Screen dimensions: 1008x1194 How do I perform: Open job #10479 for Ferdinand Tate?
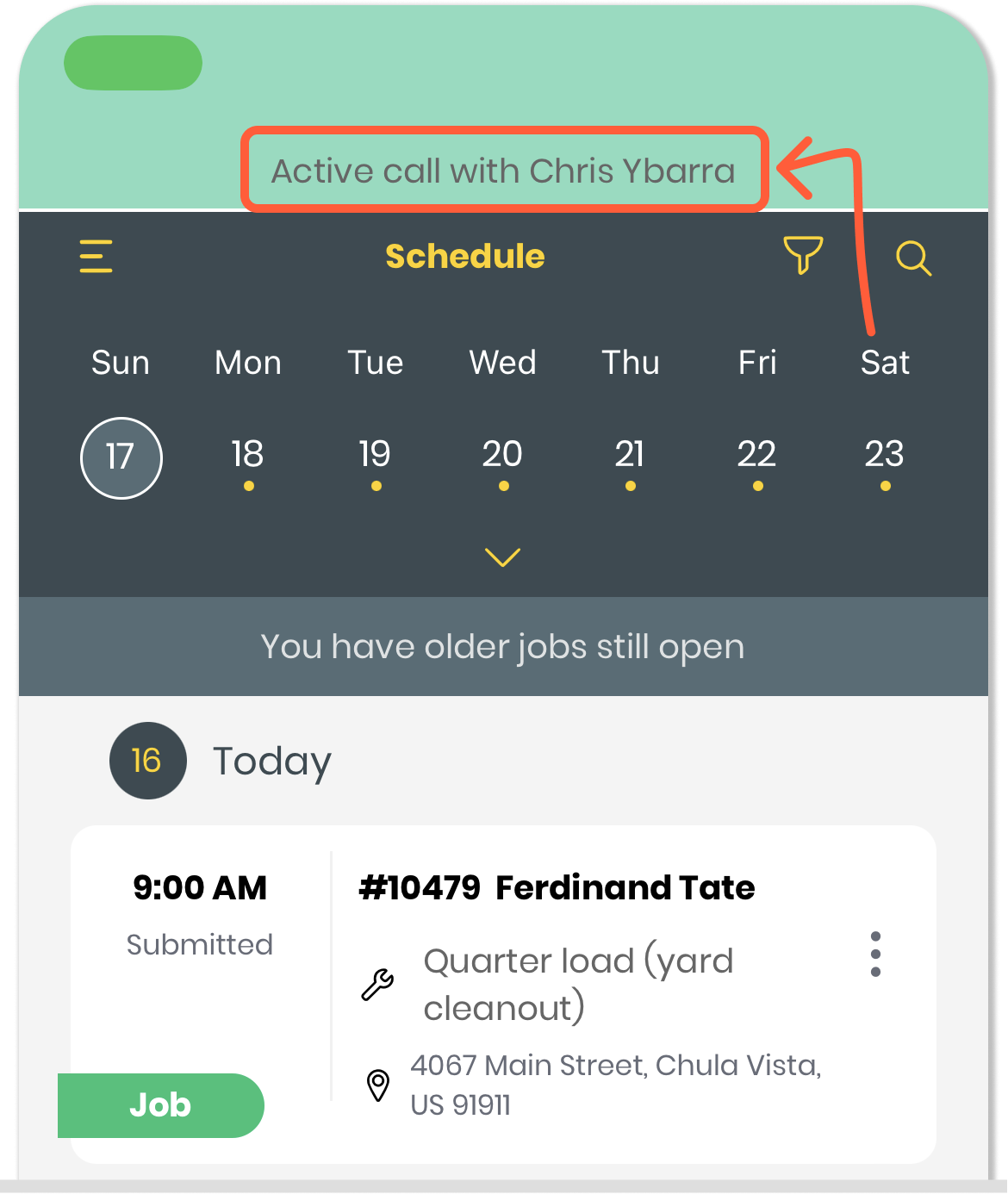point(556,888)
